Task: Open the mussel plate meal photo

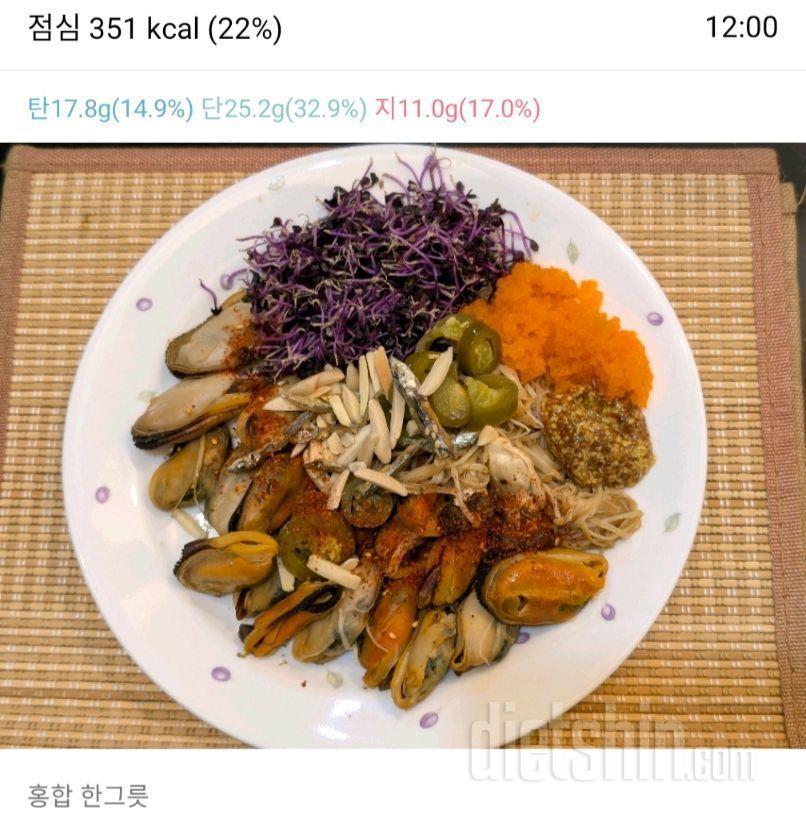Action: (x=402, y=445)
